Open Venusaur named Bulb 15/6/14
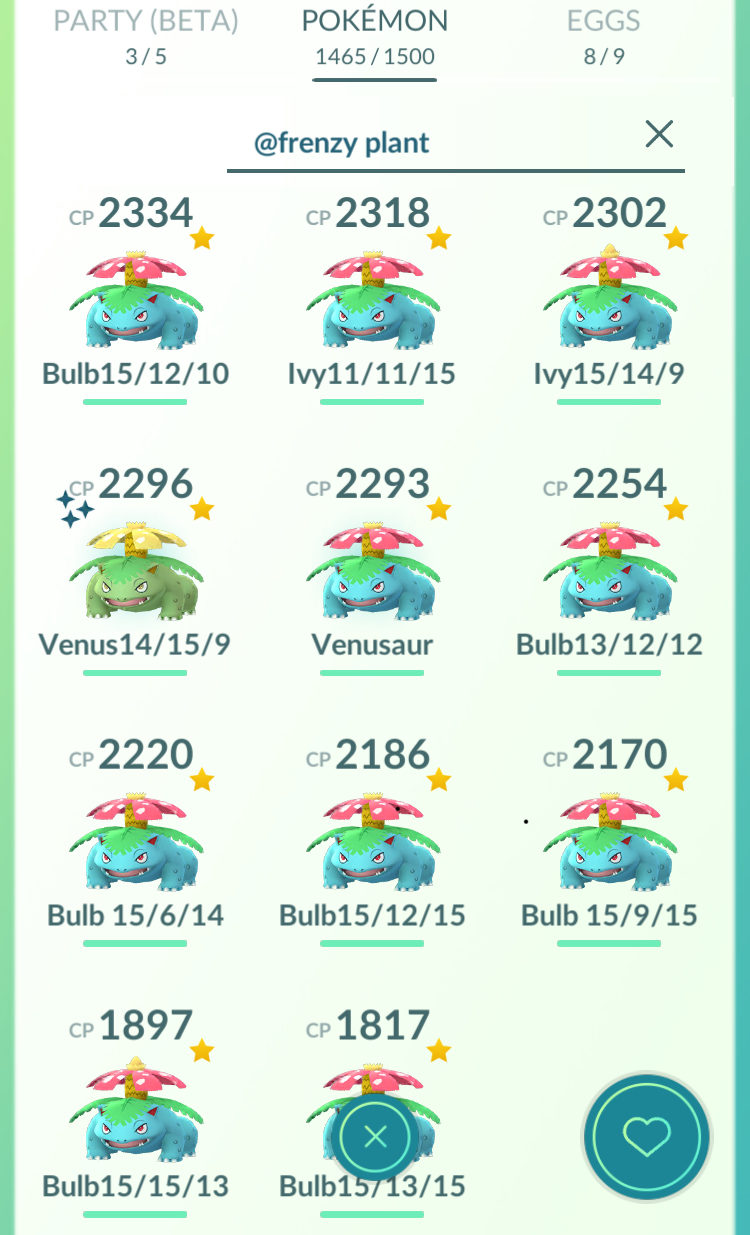Image resolution: width=750 pixels, height=1235 pixels. click(135, 842)
